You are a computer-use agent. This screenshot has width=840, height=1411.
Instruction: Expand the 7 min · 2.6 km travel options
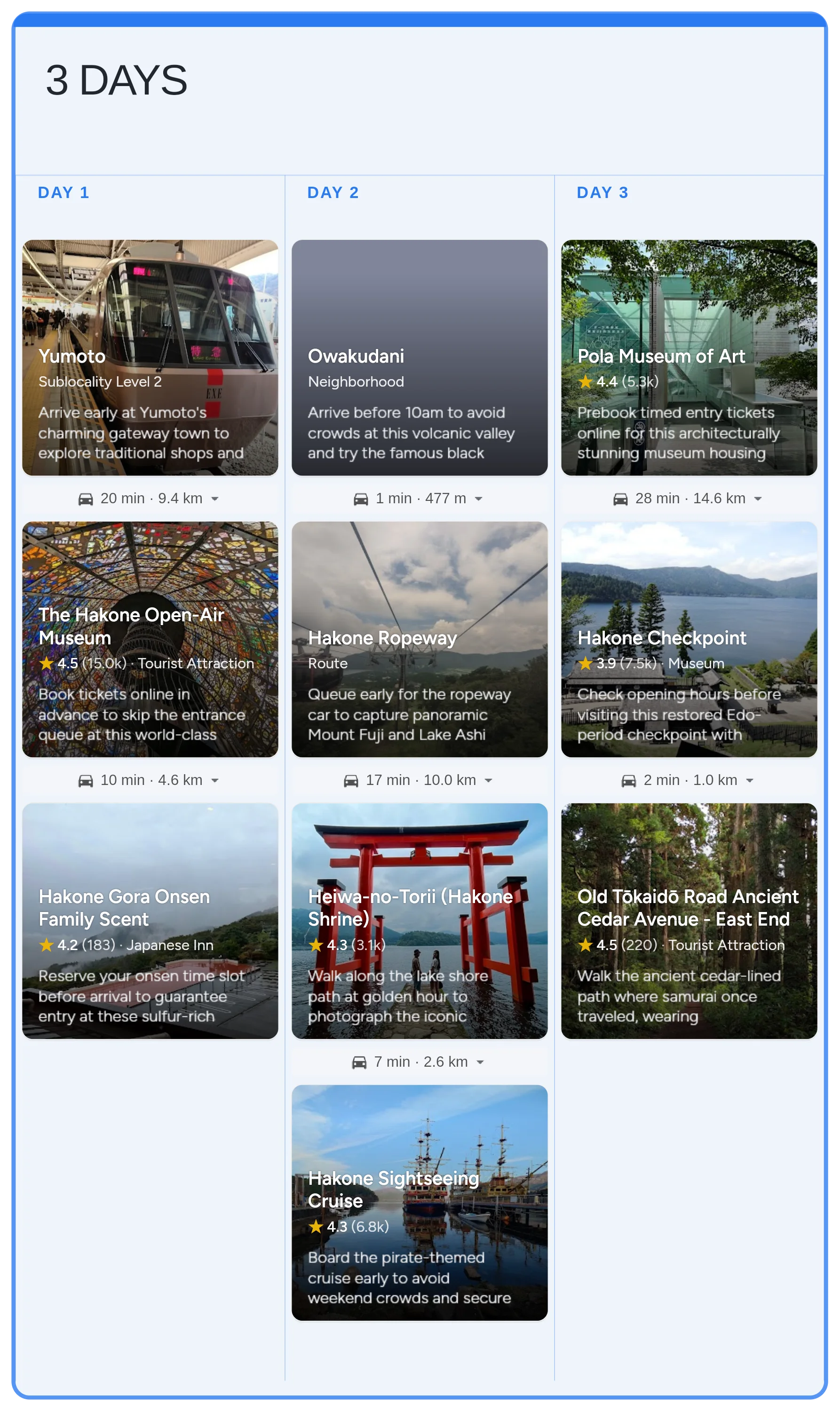click(481, 1062)
